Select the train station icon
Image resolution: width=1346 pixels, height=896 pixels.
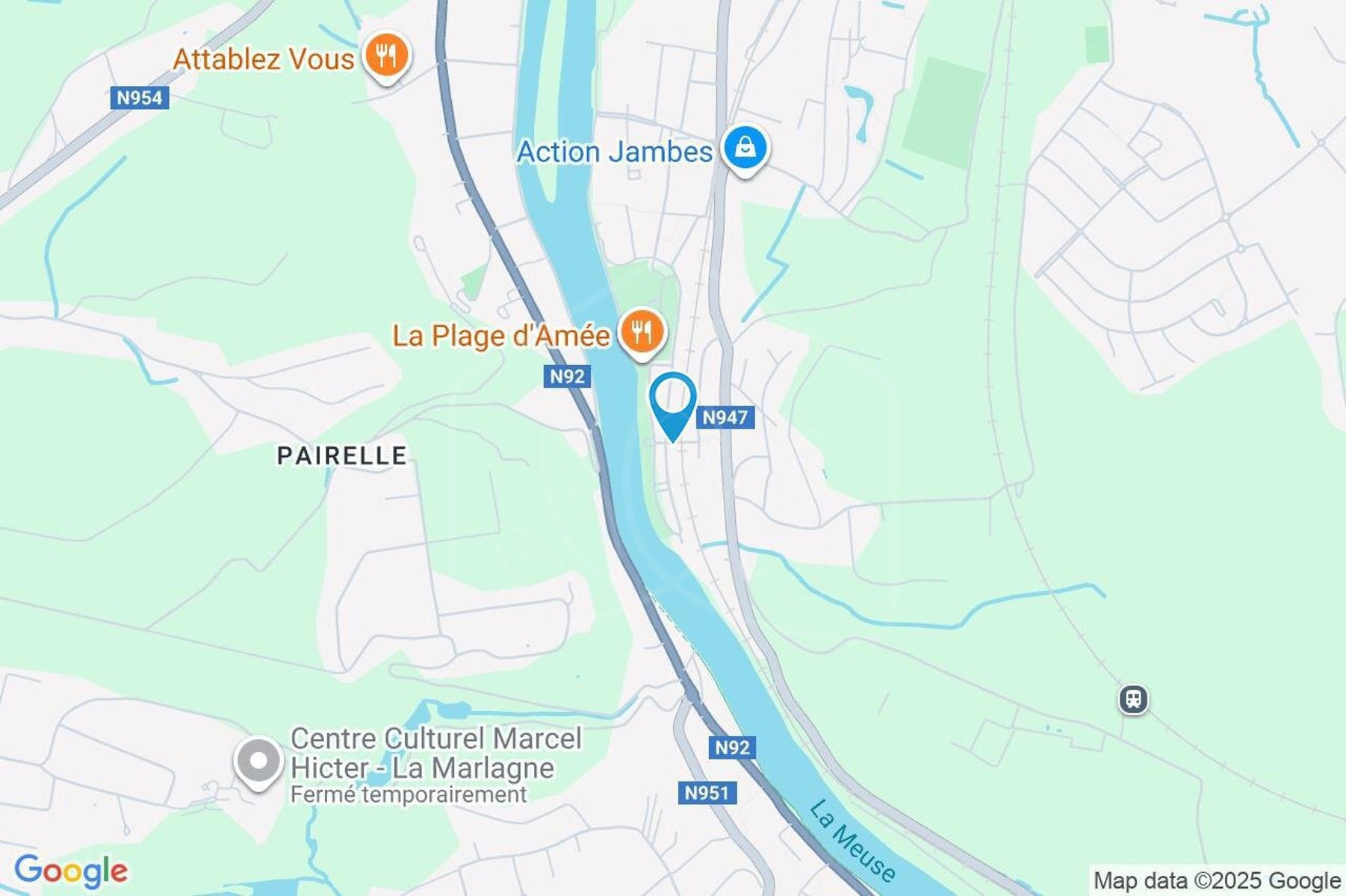pos(1133,700)
